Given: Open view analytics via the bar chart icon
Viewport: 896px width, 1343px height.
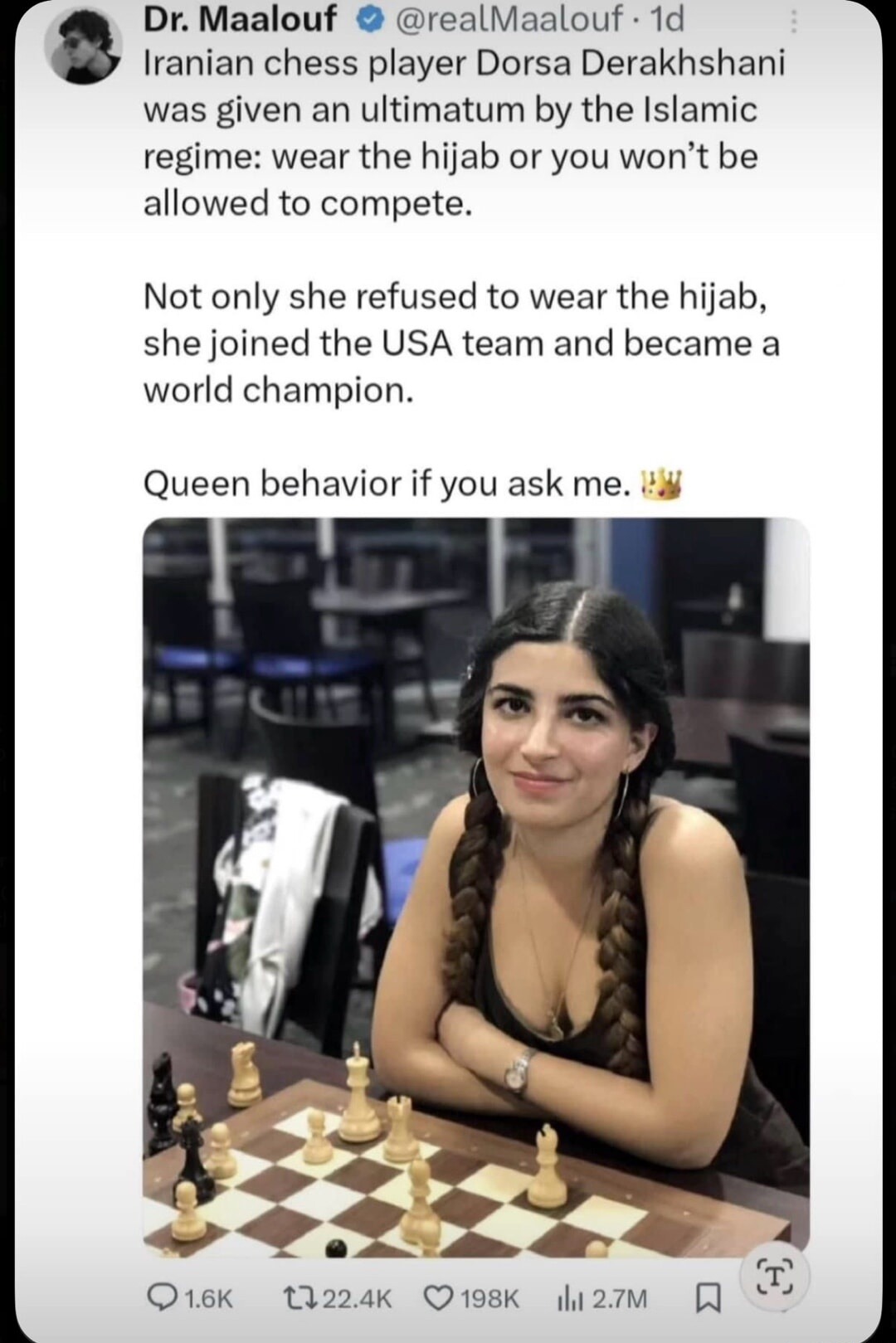Looking at the screenshot, I should point(568,1296).
